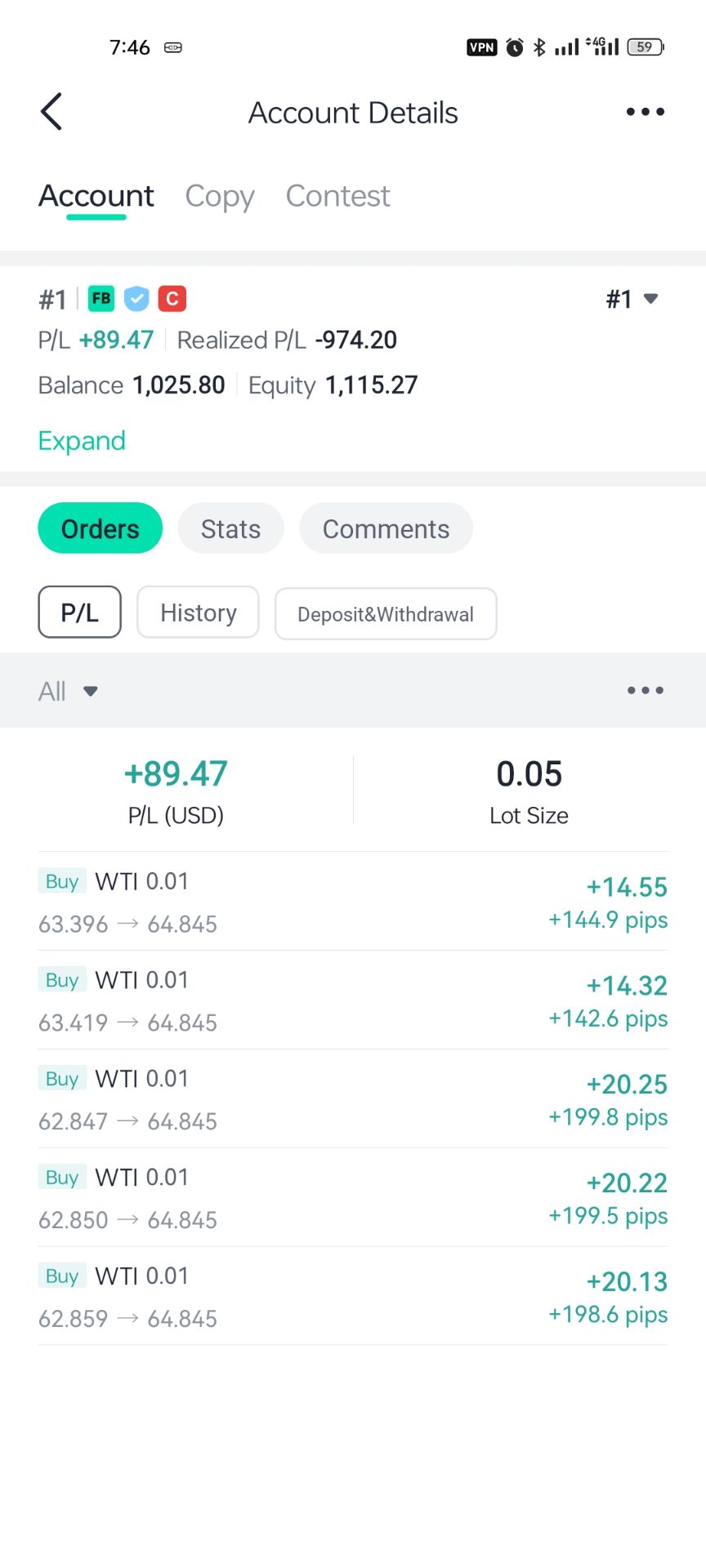This screenshot has width=706, height=1568.
Task: Open the WTI order with +14.55 profit
Action: click(x=353, y=902)
